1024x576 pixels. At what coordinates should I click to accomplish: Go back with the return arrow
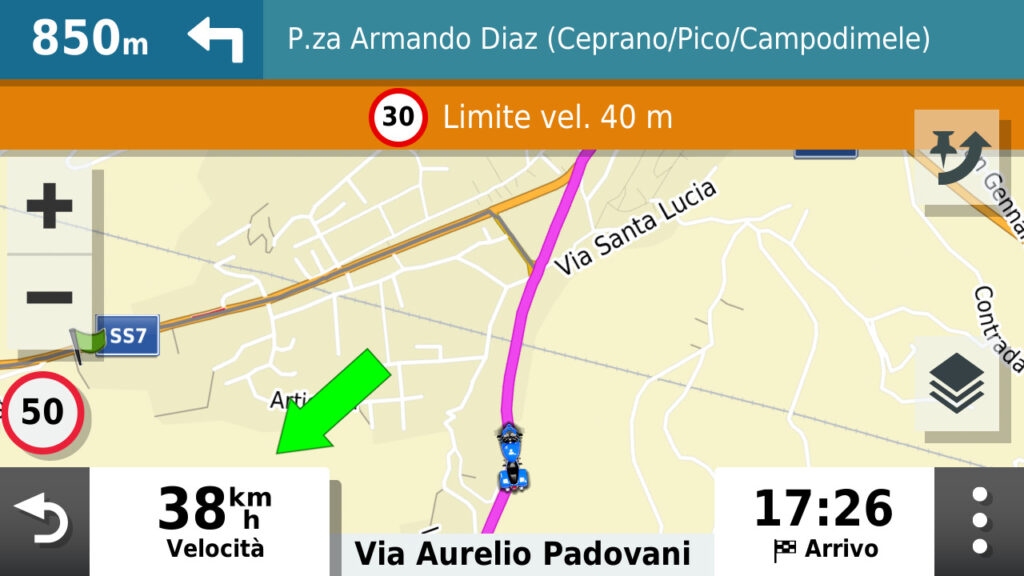[44, 522]
